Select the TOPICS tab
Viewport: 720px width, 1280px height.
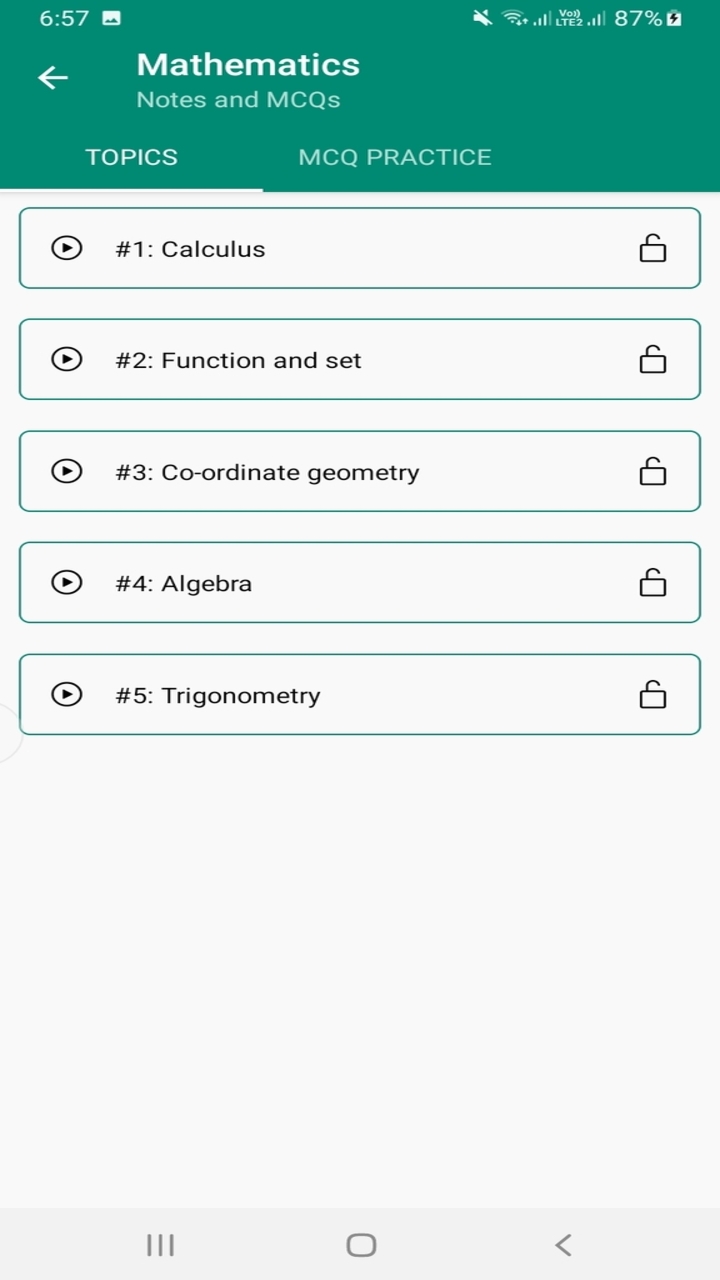click(x=131, y=157)
